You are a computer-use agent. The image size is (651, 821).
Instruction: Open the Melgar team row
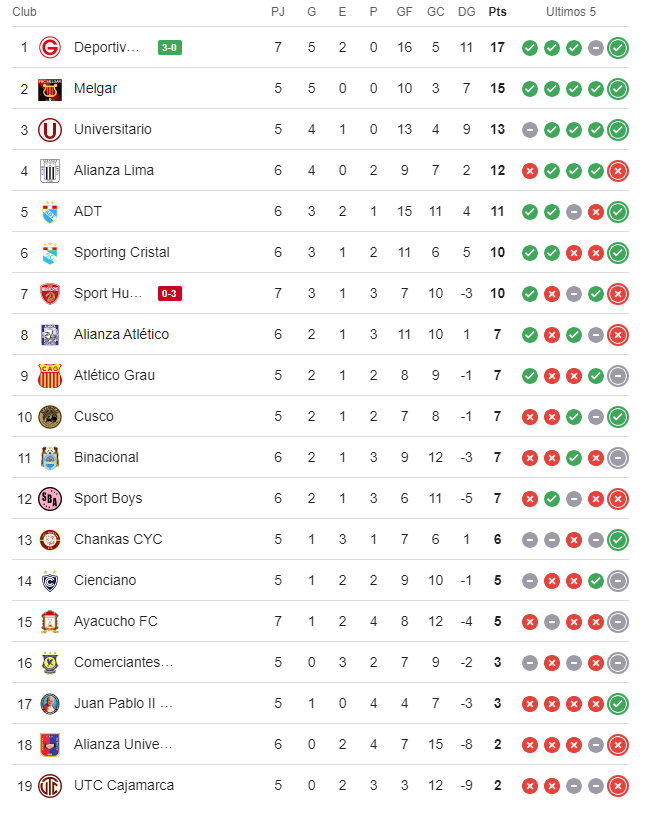pos(95,88)
